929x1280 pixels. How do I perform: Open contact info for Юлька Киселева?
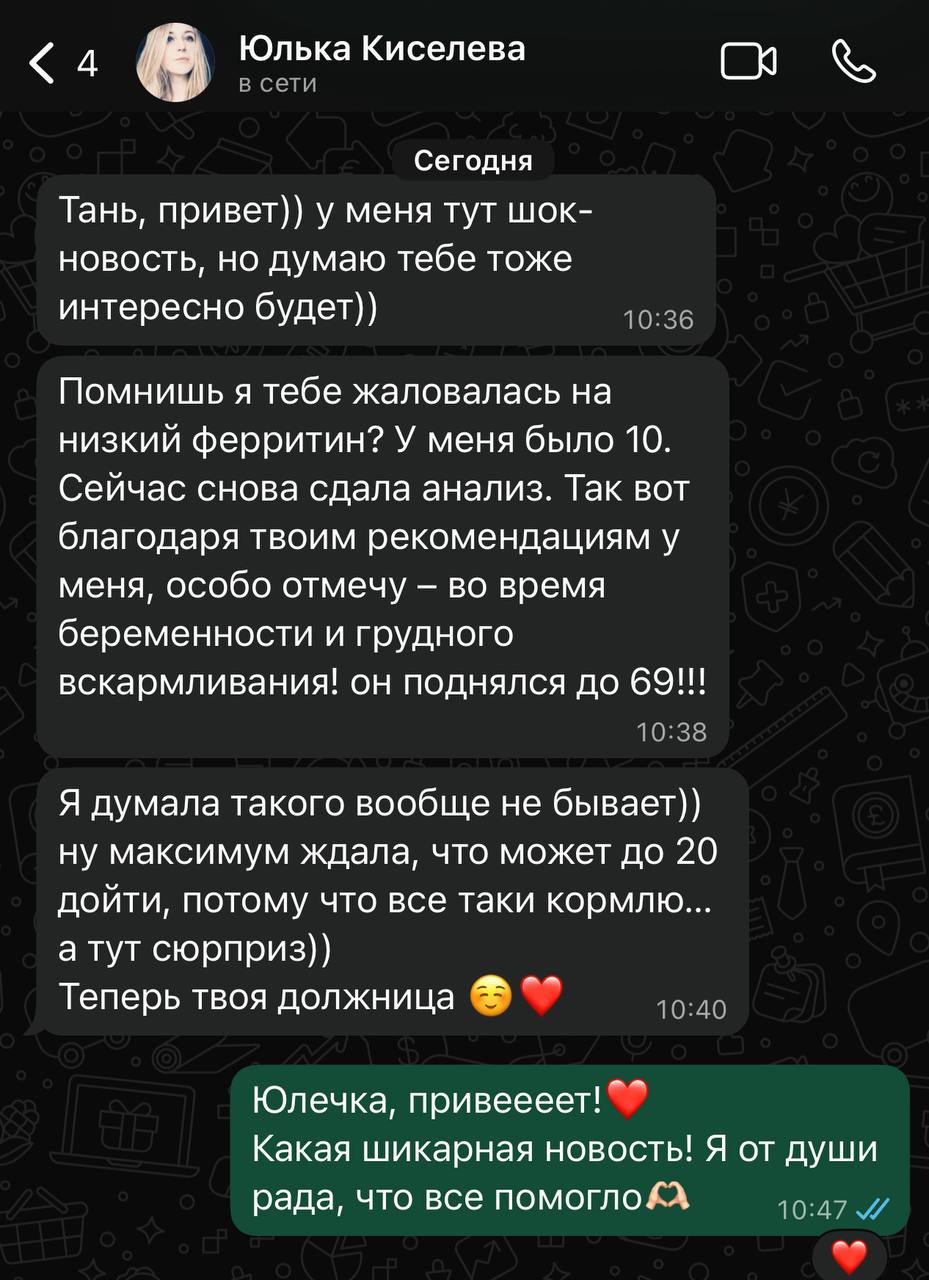(x=382, y=62)
